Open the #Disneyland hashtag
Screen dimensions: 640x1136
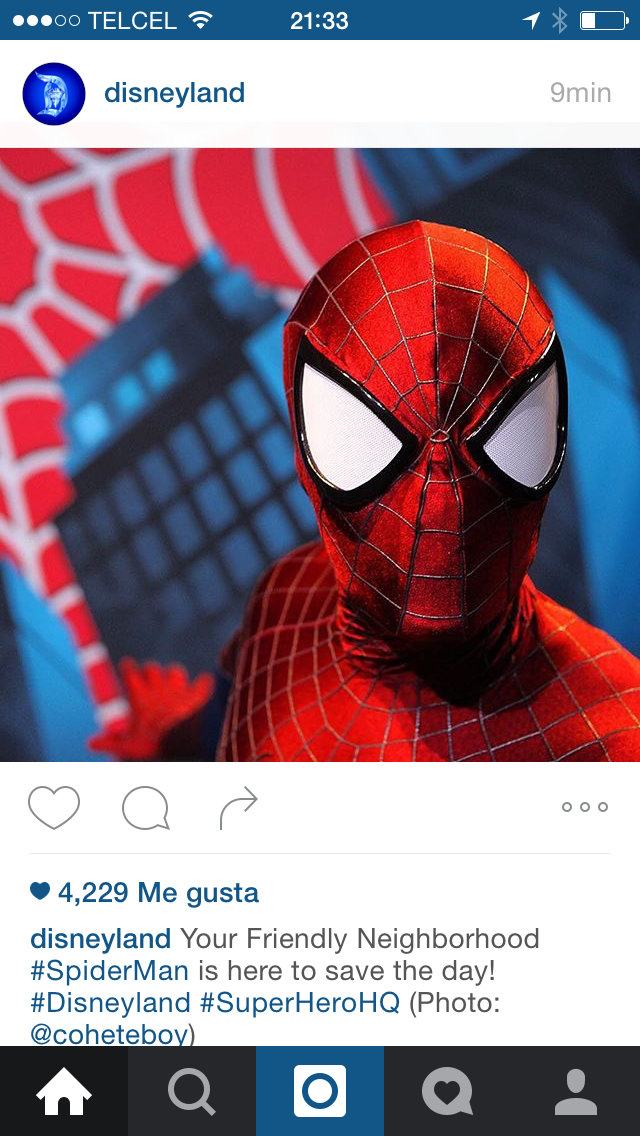(x=110, y=1002)
